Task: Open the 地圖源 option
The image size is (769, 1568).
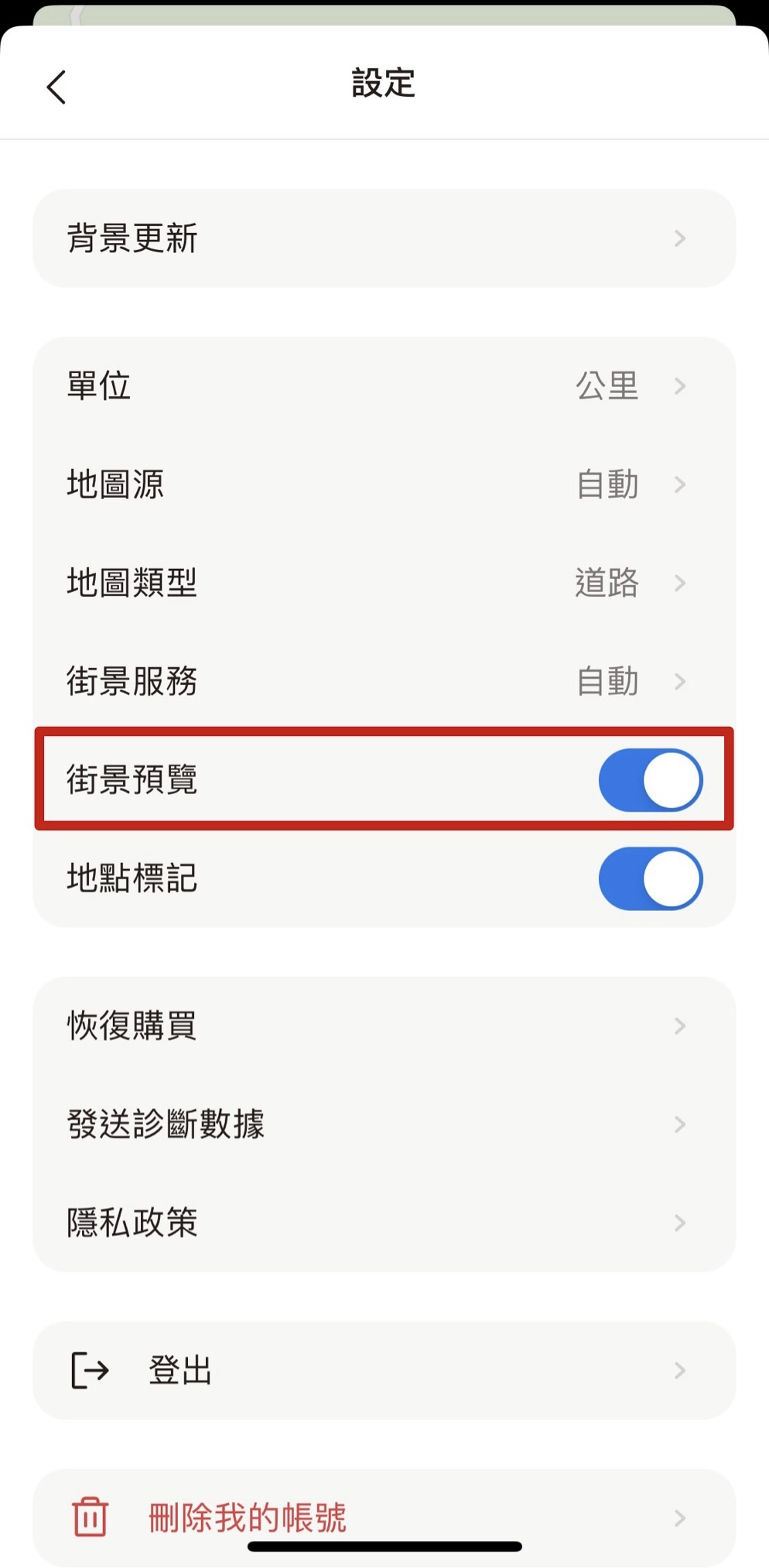Action: click(384, 484)
